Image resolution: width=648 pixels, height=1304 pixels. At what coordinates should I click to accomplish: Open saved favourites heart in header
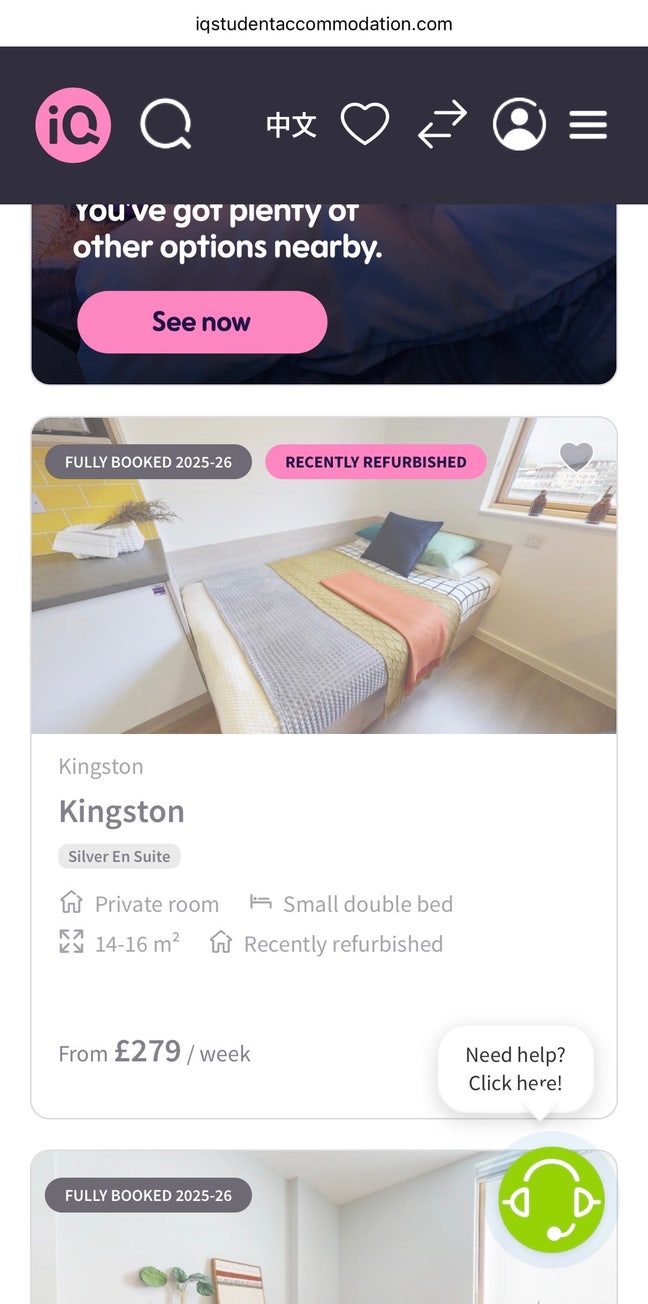(365, 125)
